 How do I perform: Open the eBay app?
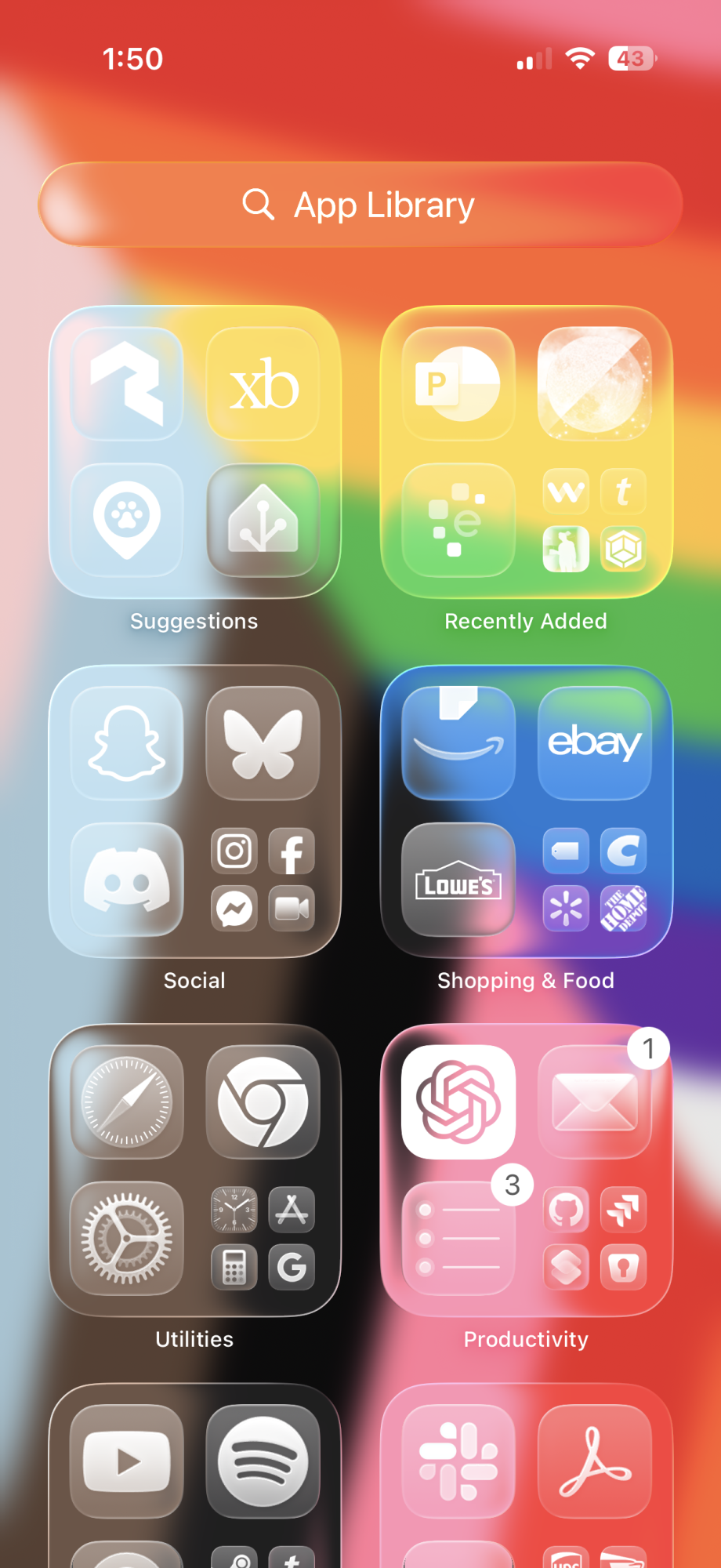(x=594, y=743)
